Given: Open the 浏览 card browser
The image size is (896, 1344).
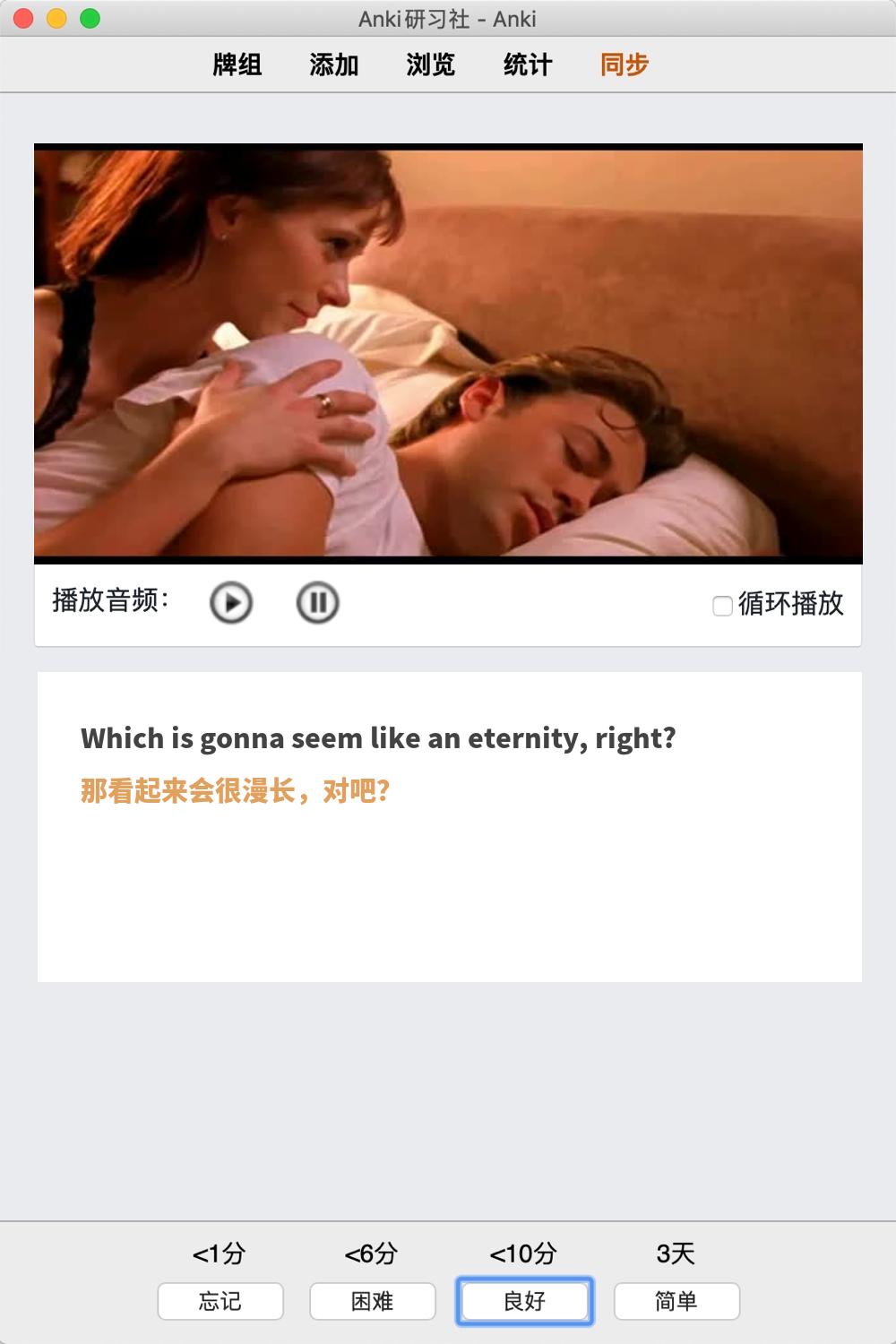Looking at the screenshot, I should coord(431,65).
